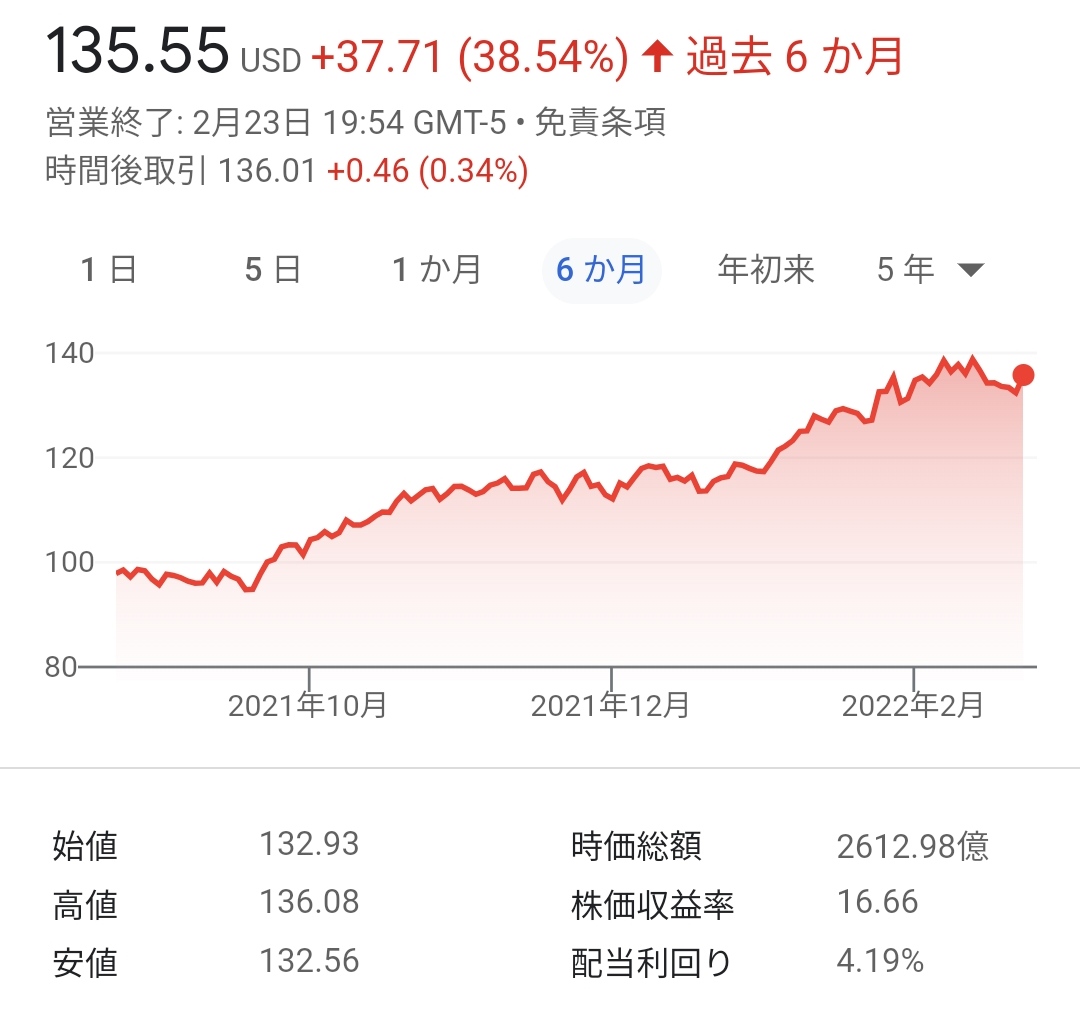Switch to the 年初来 range

(x=766, y=270)
